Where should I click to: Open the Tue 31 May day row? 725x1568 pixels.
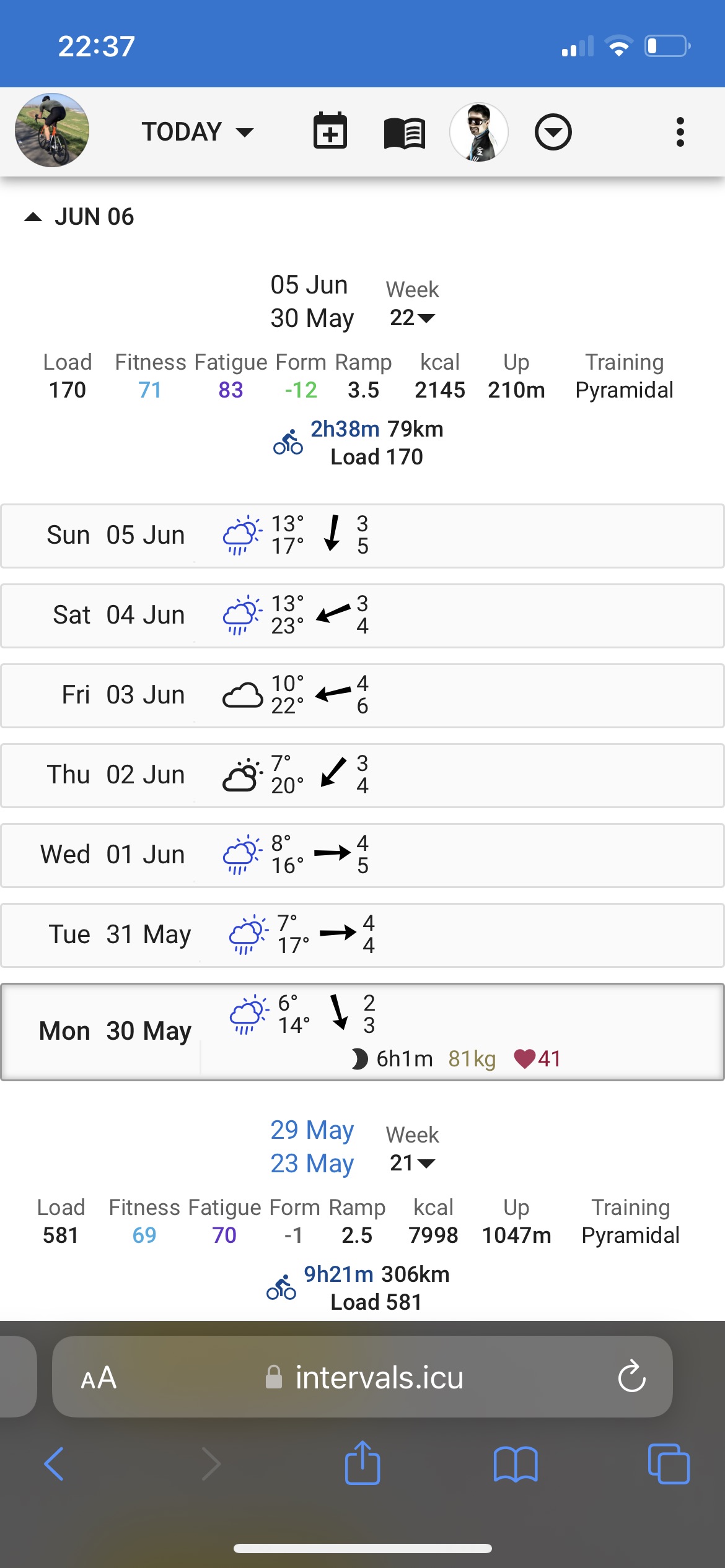pyautogui.click(x=362, y=935)
